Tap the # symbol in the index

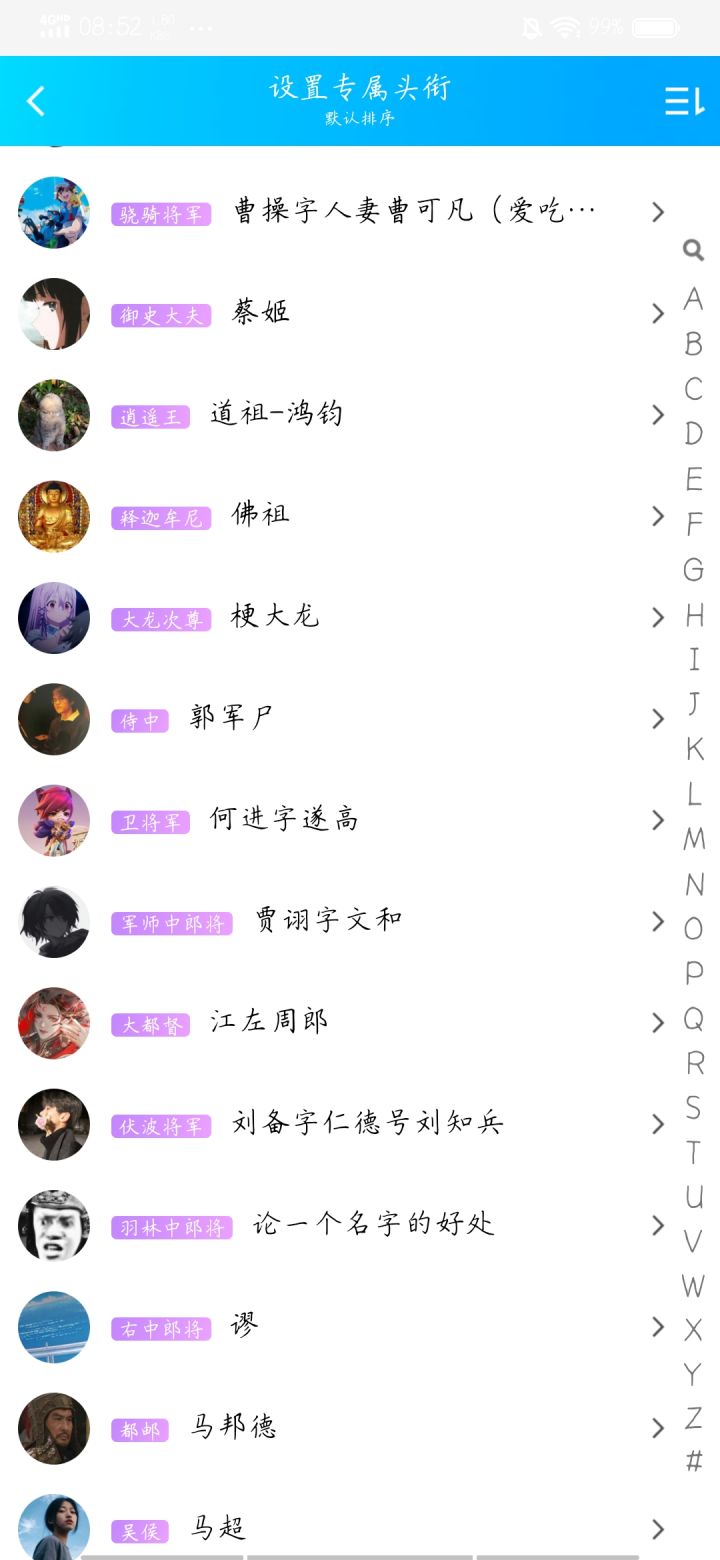click(693, 1462)
